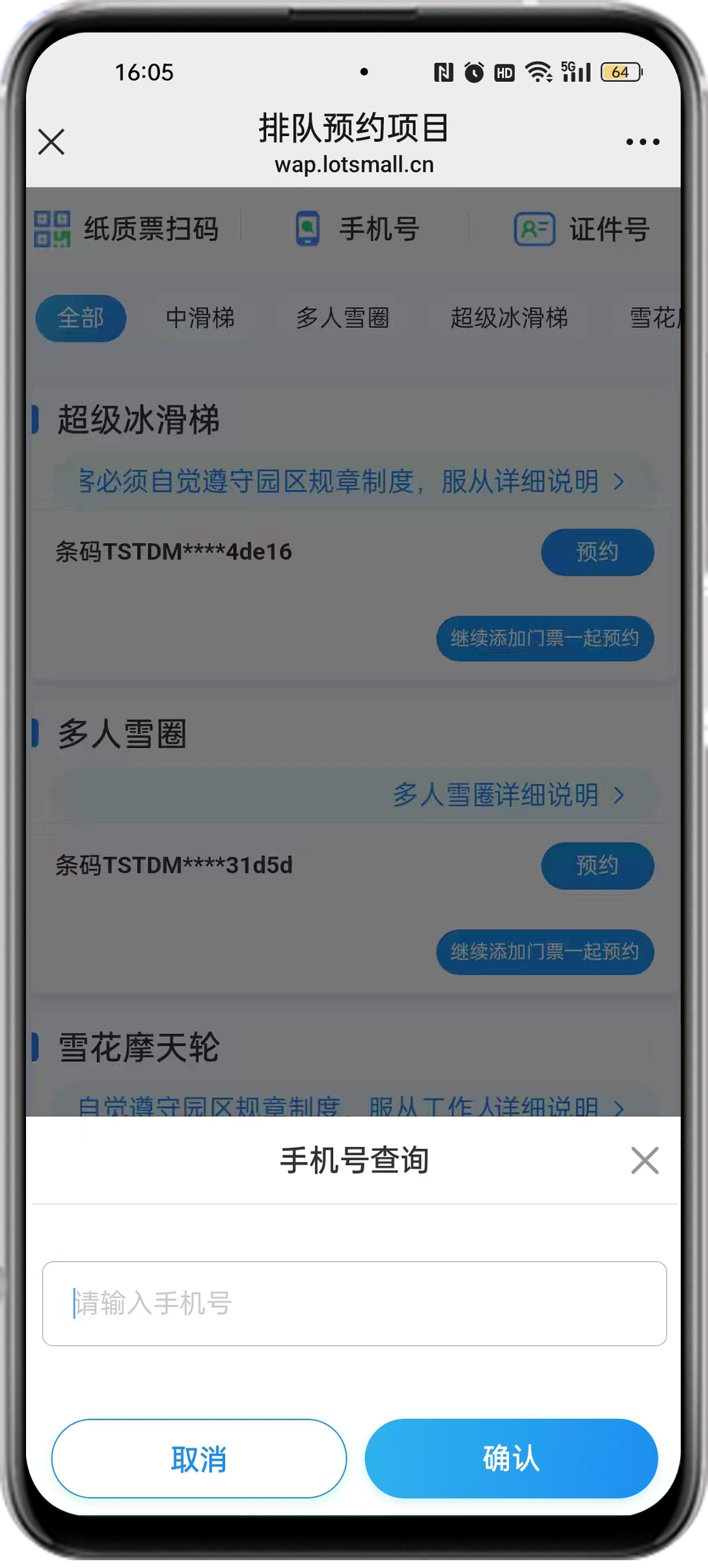708x1568 pixels.
Task: Close the web page with the X icon
Action: coord(51,142)
